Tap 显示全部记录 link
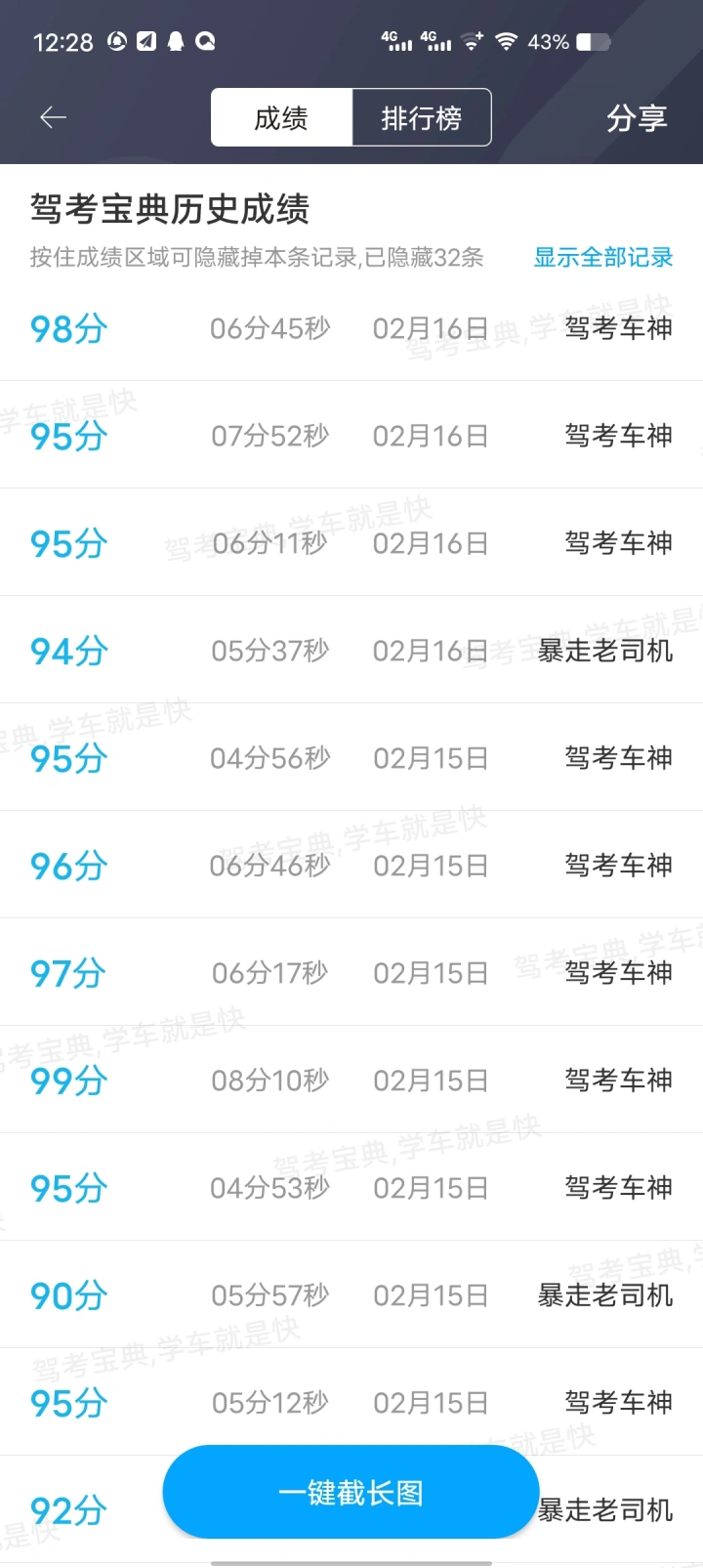 point(603,257)
